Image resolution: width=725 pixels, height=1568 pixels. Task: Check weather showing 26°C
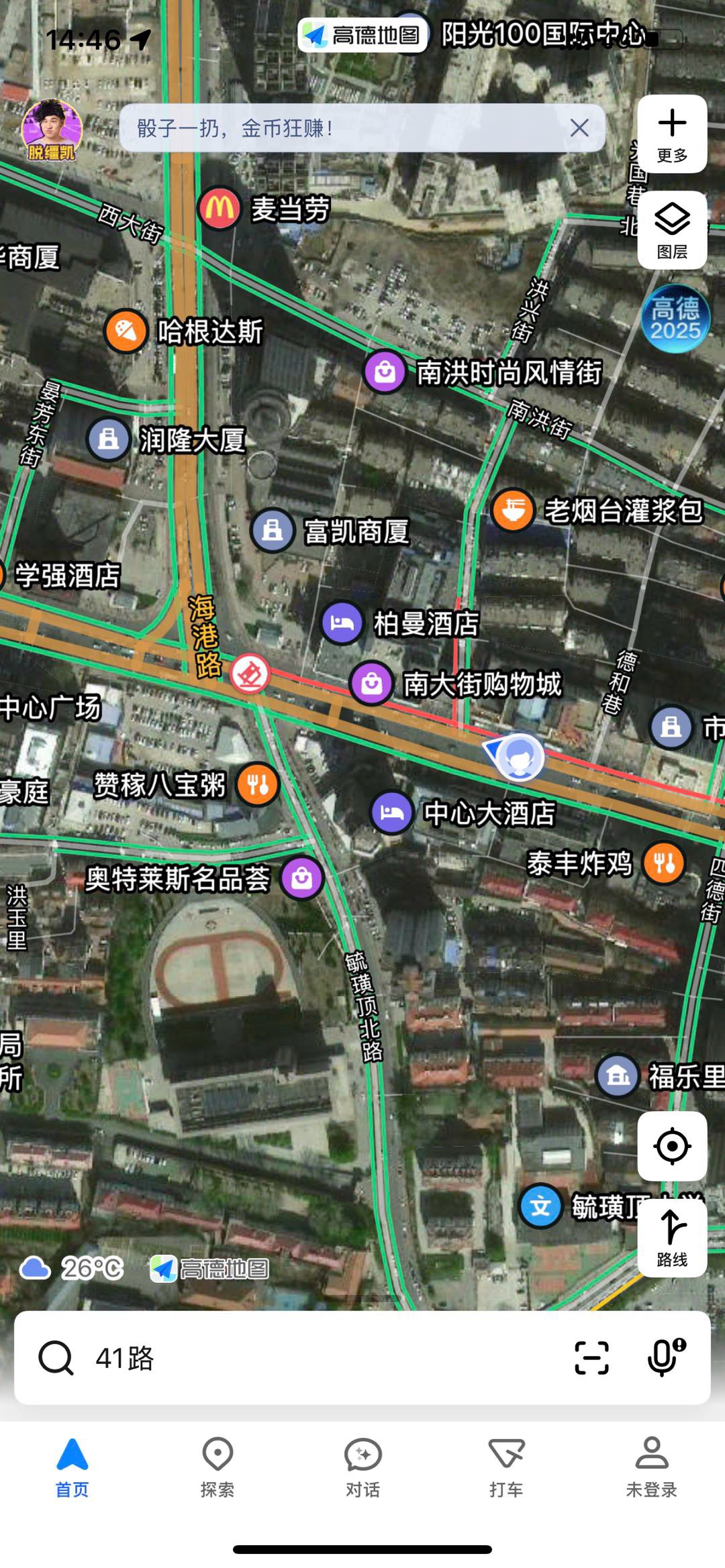72,1268
